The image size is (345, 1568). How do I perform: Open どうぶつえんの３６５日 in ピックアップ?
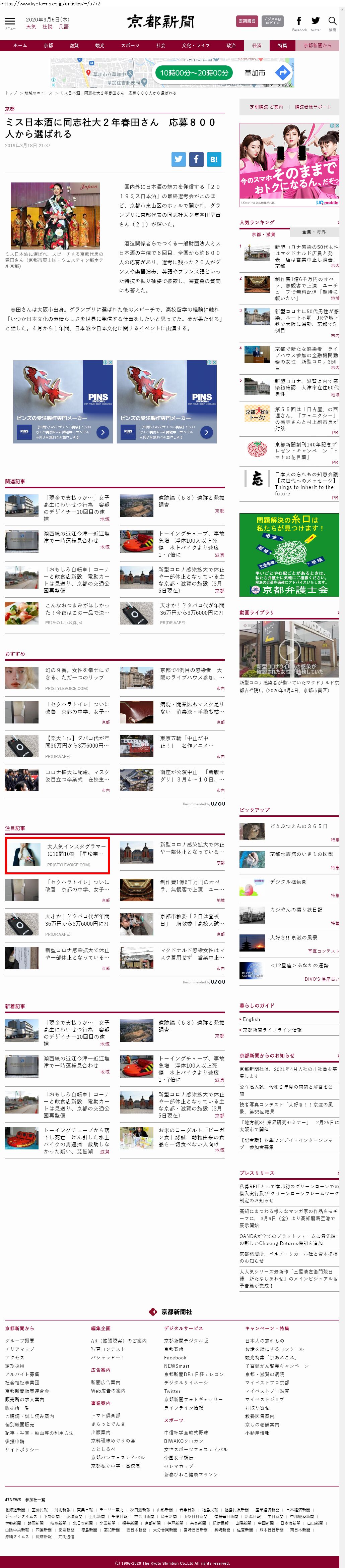298,826
